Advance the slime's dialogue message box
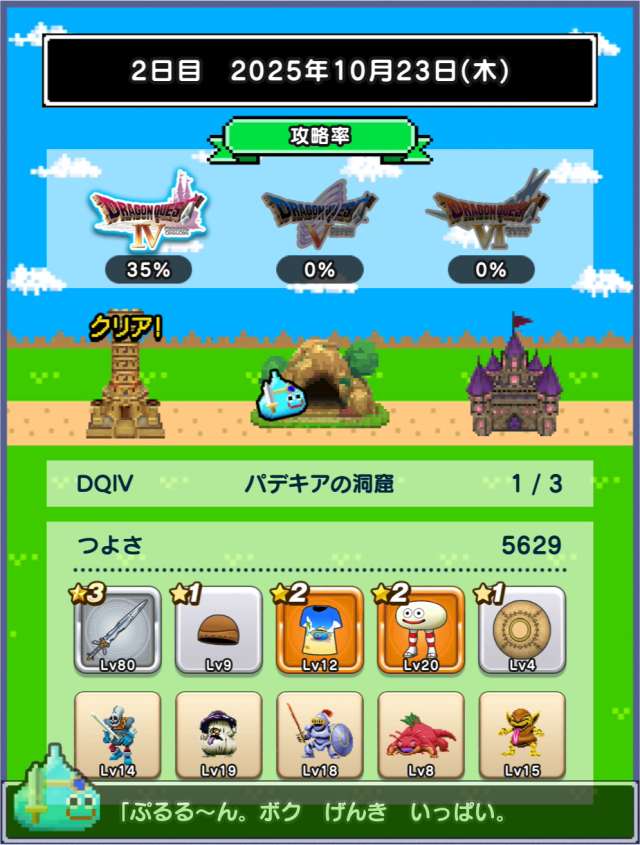The image size is (640, 845). click(320, 812)
